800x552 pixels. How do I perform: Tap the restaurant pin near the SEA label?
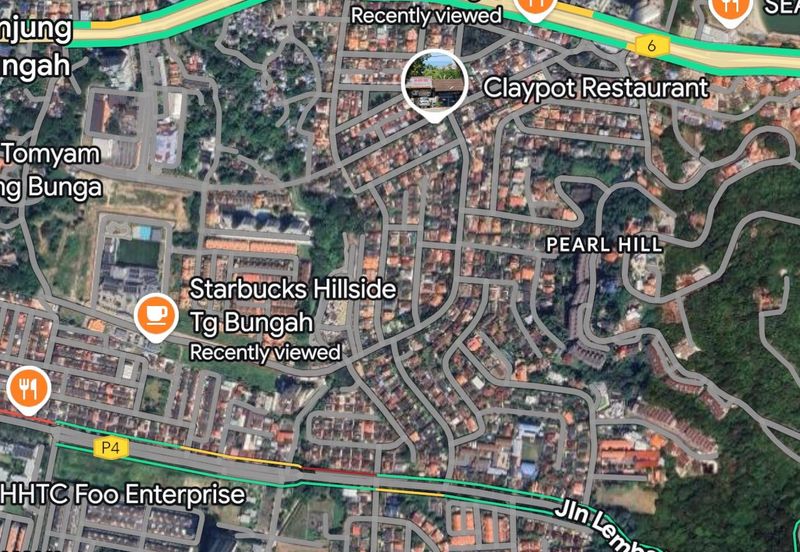pos(731,8)
